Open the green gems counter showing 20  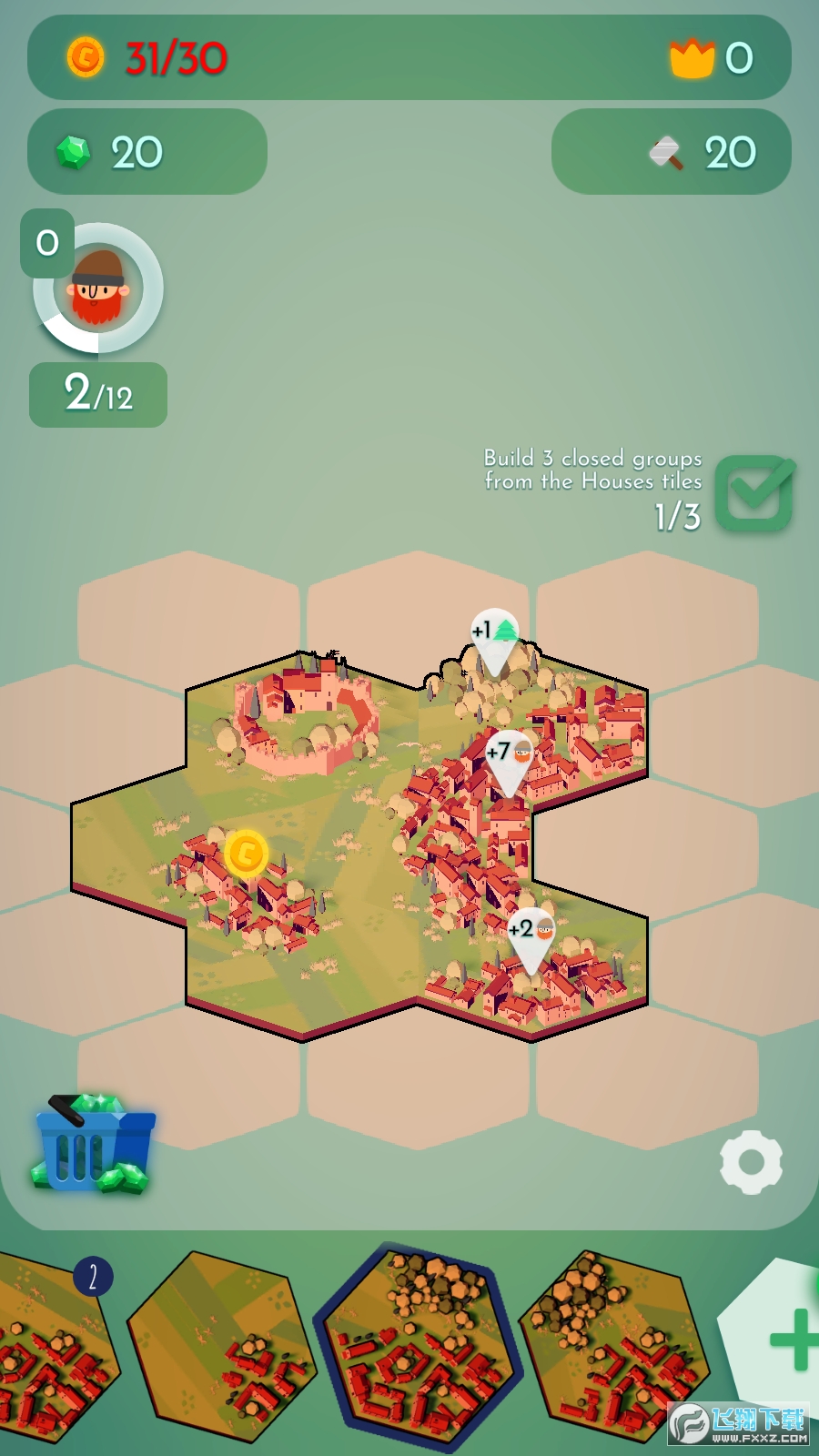(x=147, y=152)
